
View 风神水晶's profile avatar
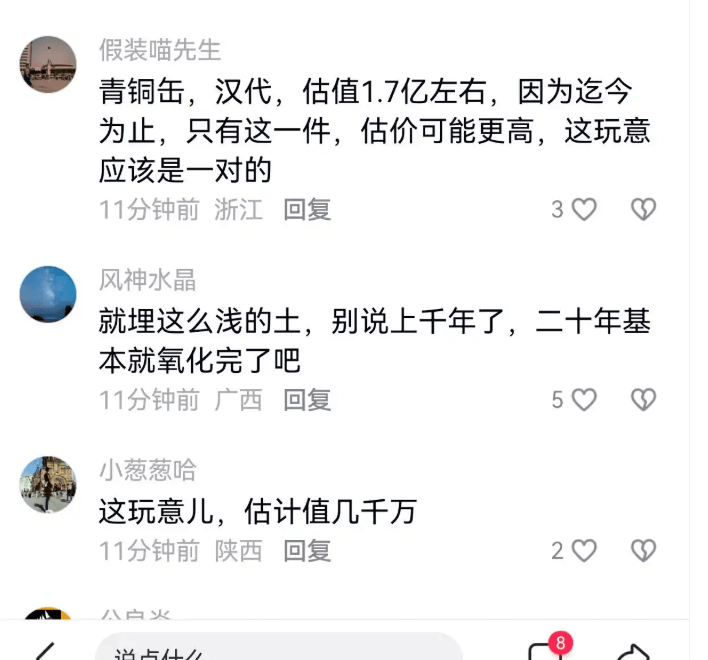[x=48, y=294]
